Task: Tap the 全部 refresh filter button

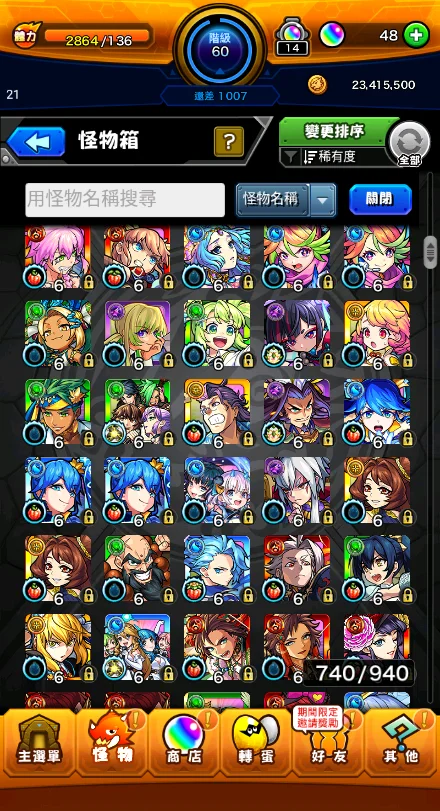Action: pos(409,143)
